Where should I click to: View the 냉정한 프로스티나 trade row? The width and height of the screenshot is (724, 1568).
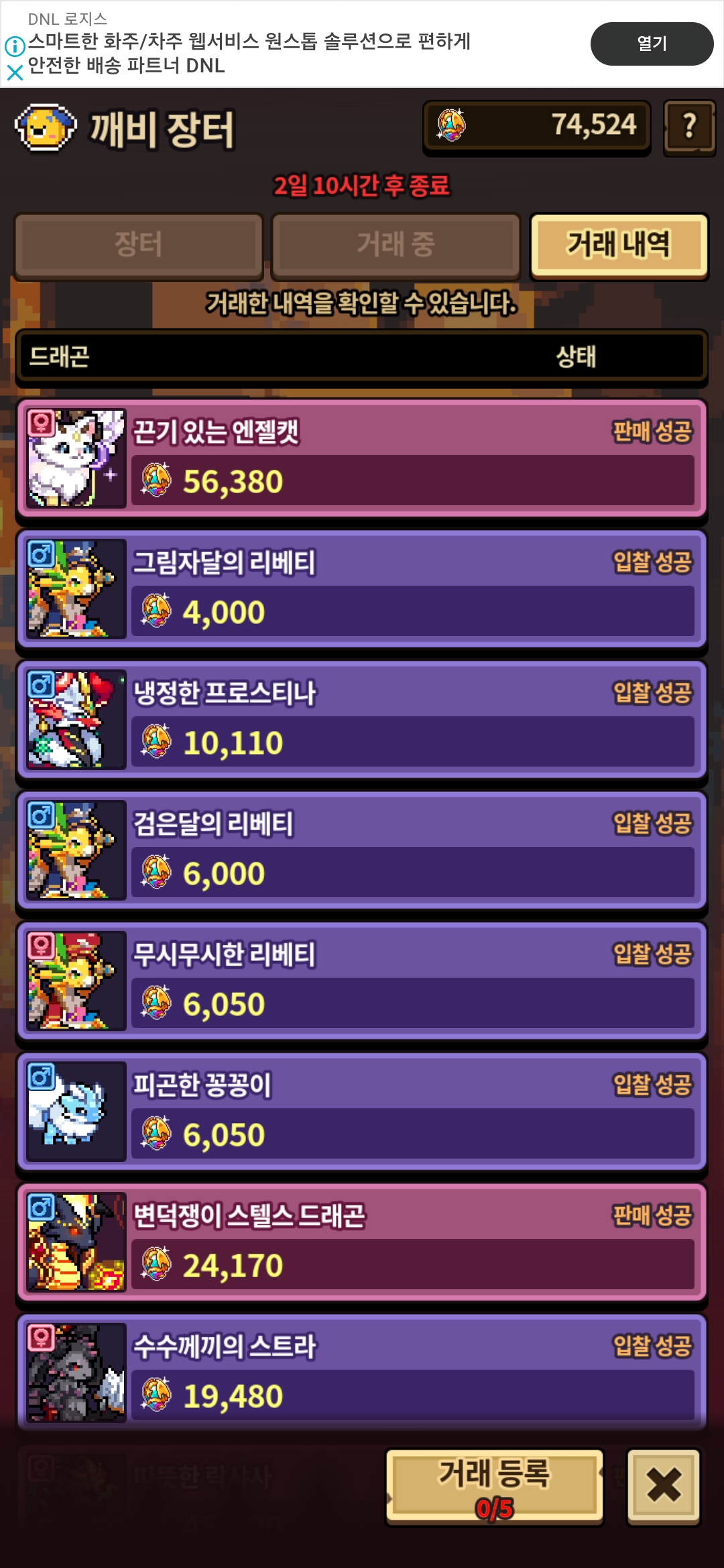click(x=362, y=720)
